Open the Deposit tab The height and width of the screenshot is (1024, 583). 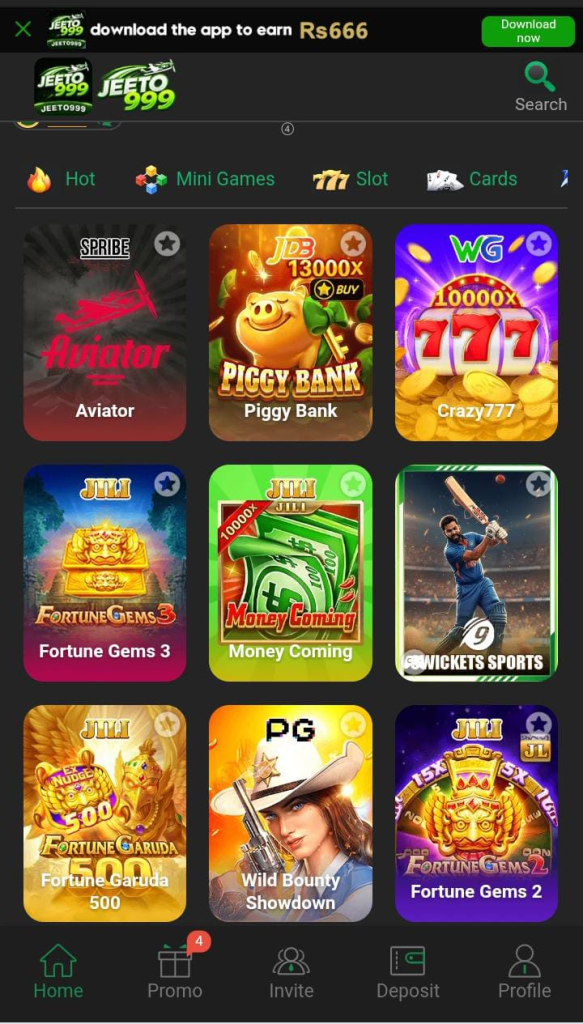pos(408,973)
